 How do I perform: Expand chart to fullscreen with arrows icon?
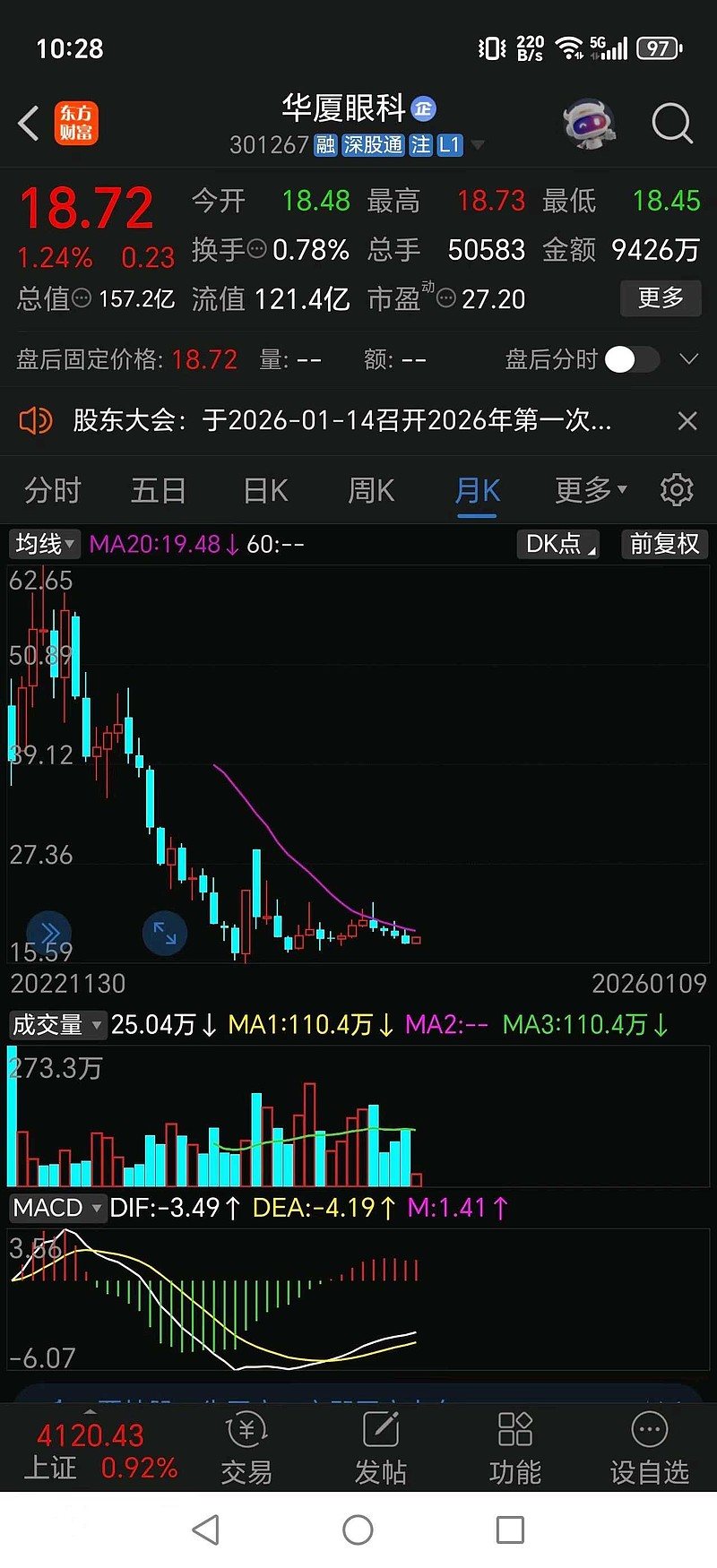165,933
